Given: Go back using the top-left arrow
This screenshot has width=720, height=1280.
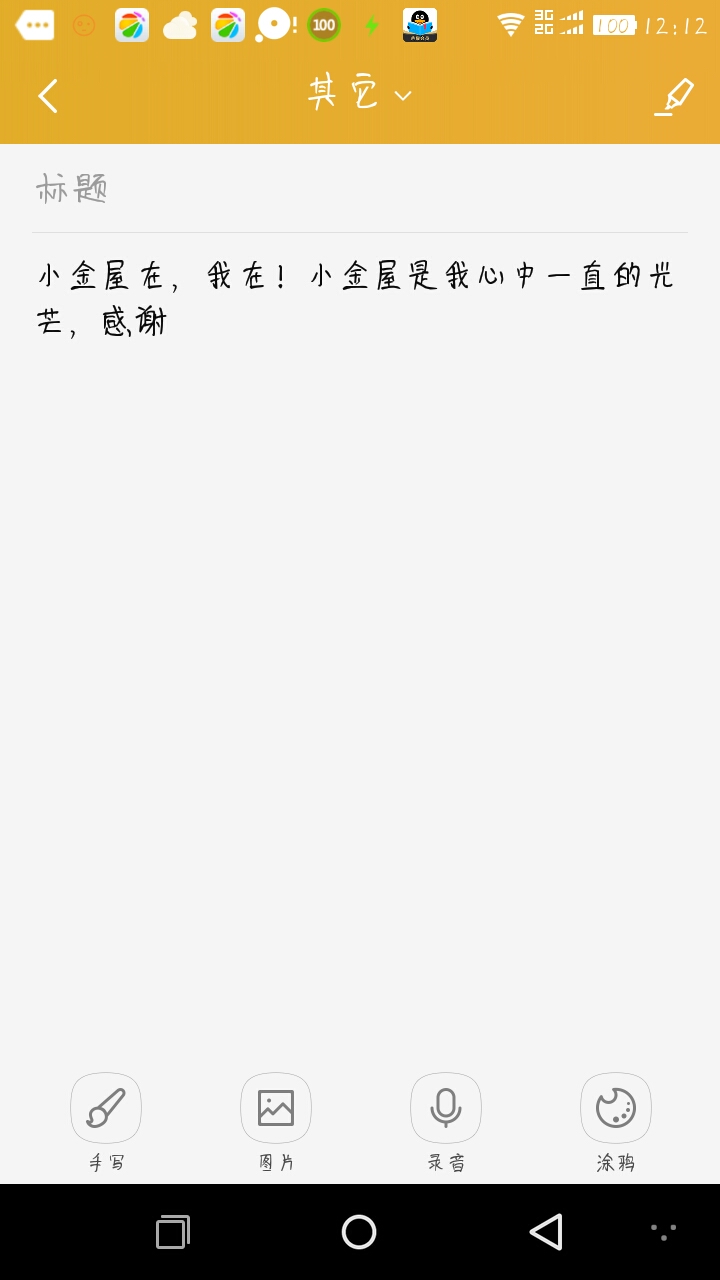Looking at the screenshot, I should click(x=47, y=96).
